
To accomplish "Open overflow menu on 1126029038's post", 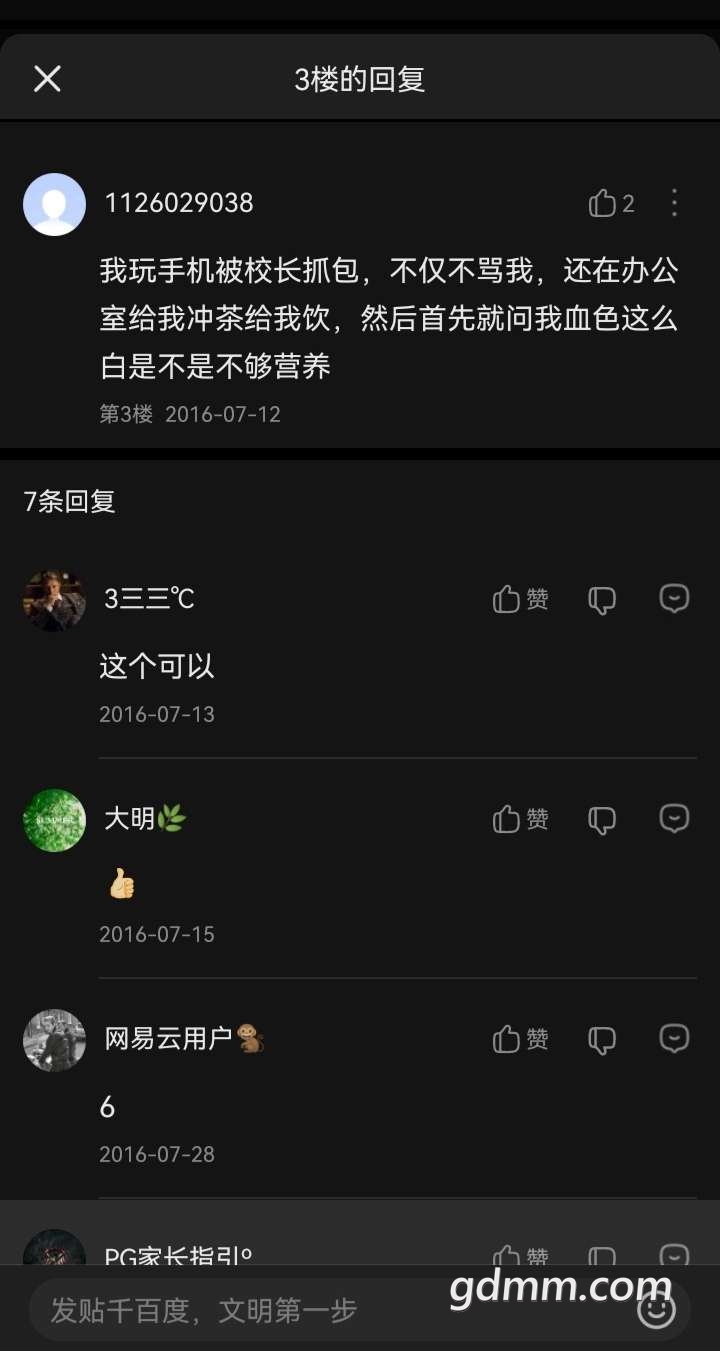I will pos(675,203).
